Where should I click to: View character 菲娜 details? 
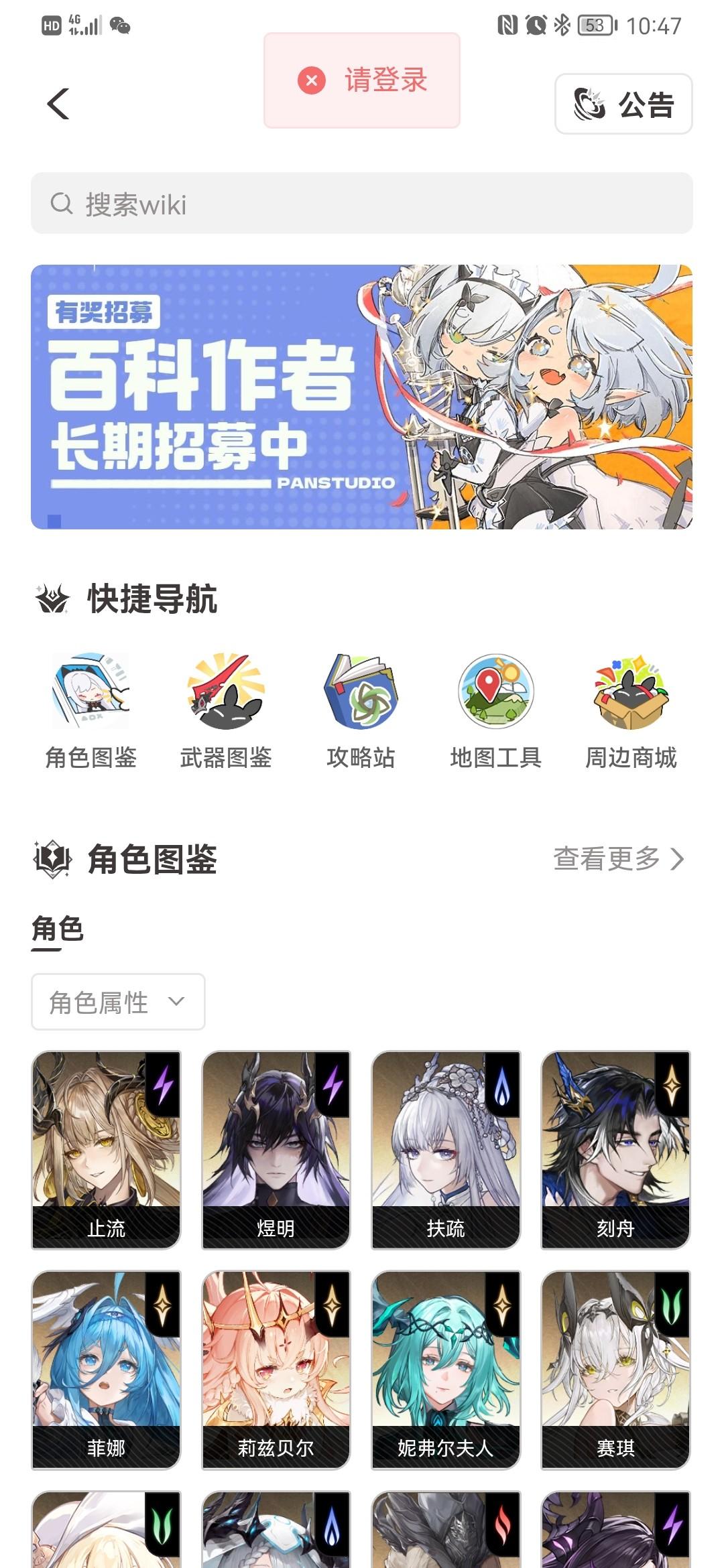pos(106,1369)
